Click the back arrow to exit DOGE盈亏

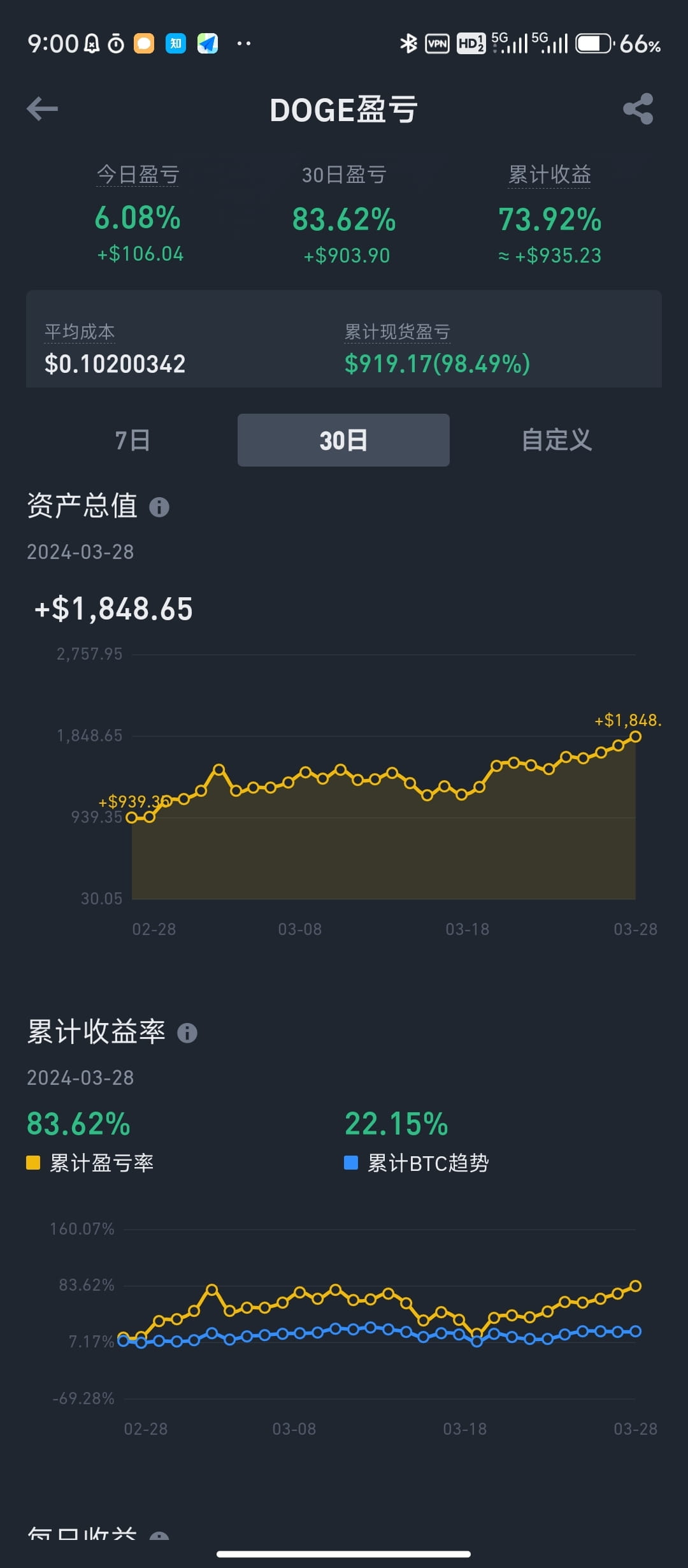pyautogui.click(x=43, y=108)
